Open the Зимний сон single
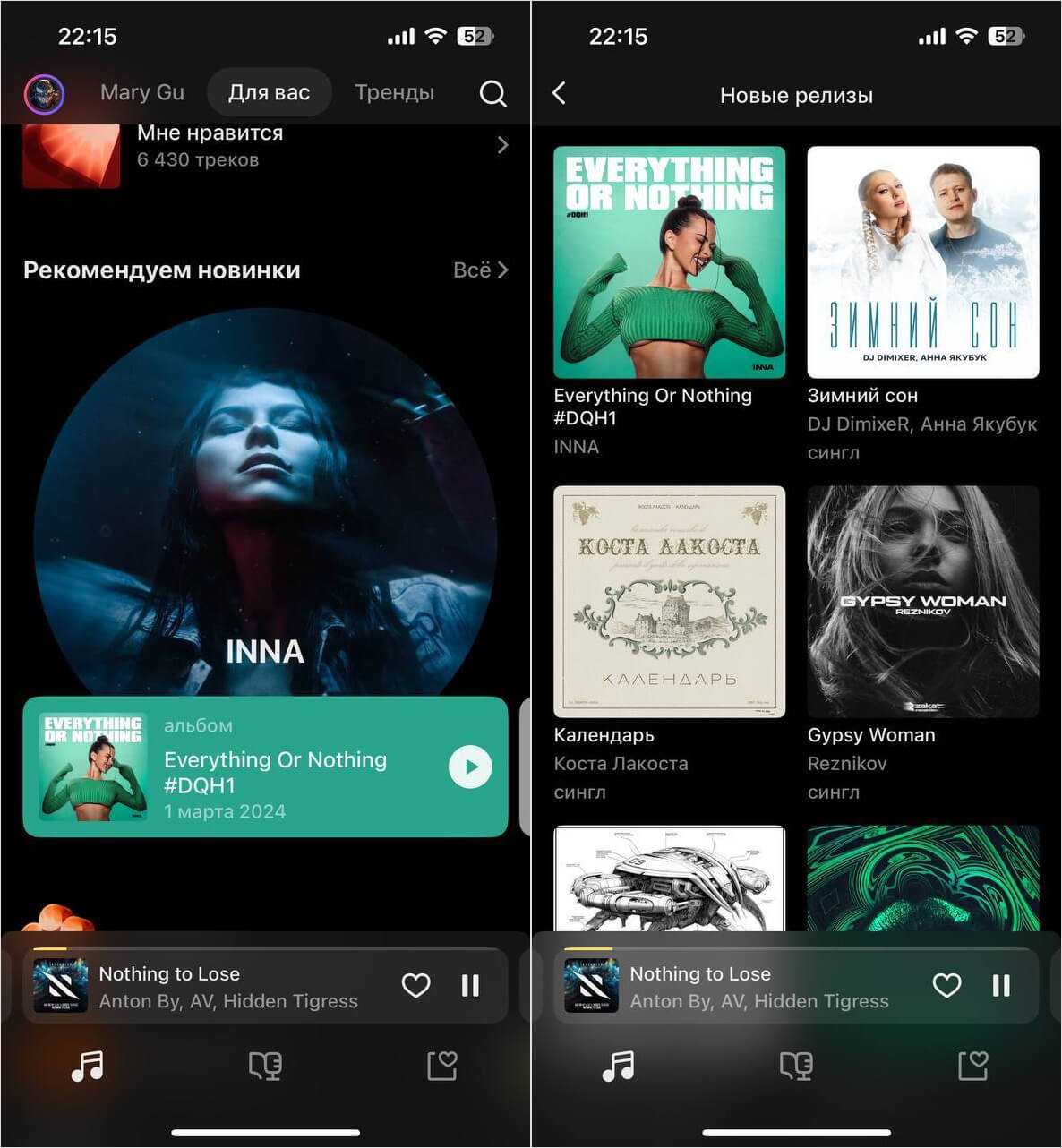 point(922,262)
